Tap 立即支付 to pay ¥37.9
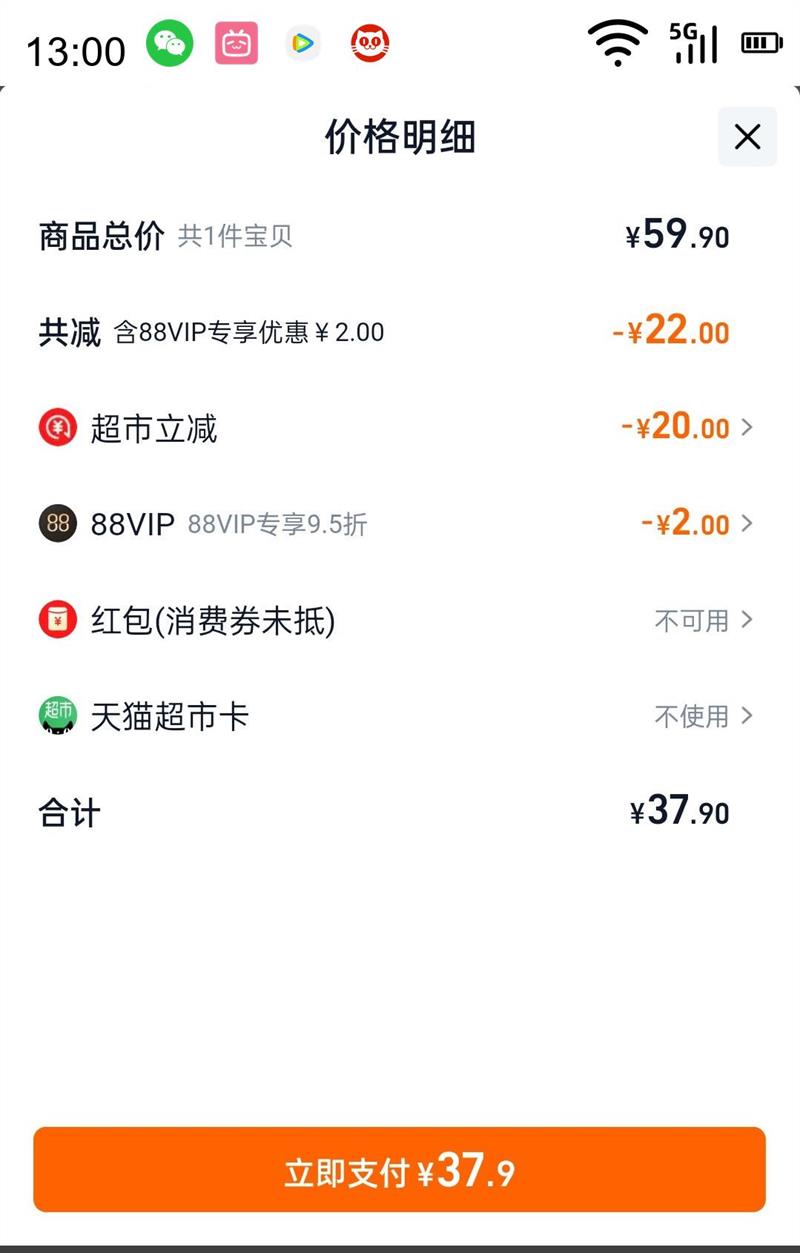800x1253 pixels. pyautogui.click(x=399, y=1170)
